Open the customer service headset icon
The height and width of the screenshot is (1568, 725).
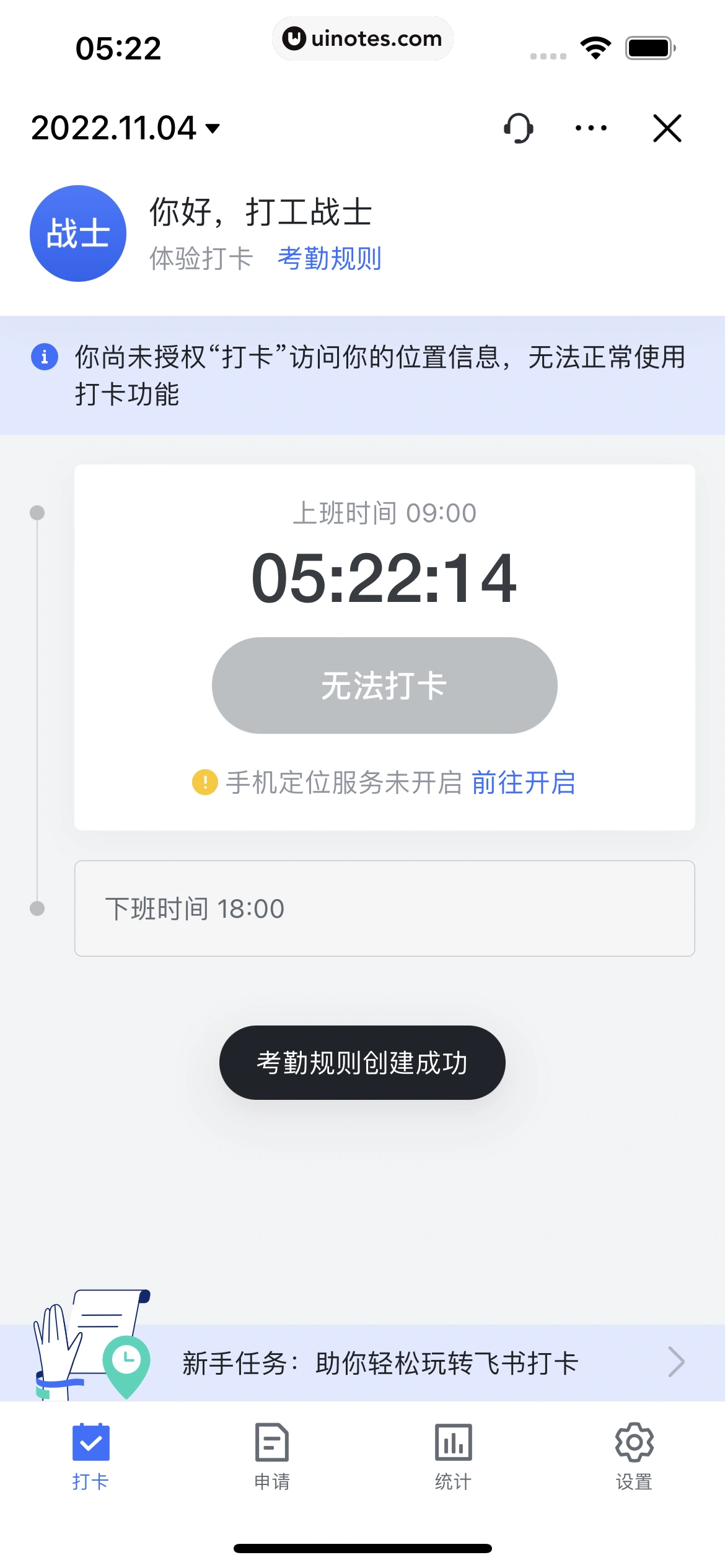(x=518, y=129)
